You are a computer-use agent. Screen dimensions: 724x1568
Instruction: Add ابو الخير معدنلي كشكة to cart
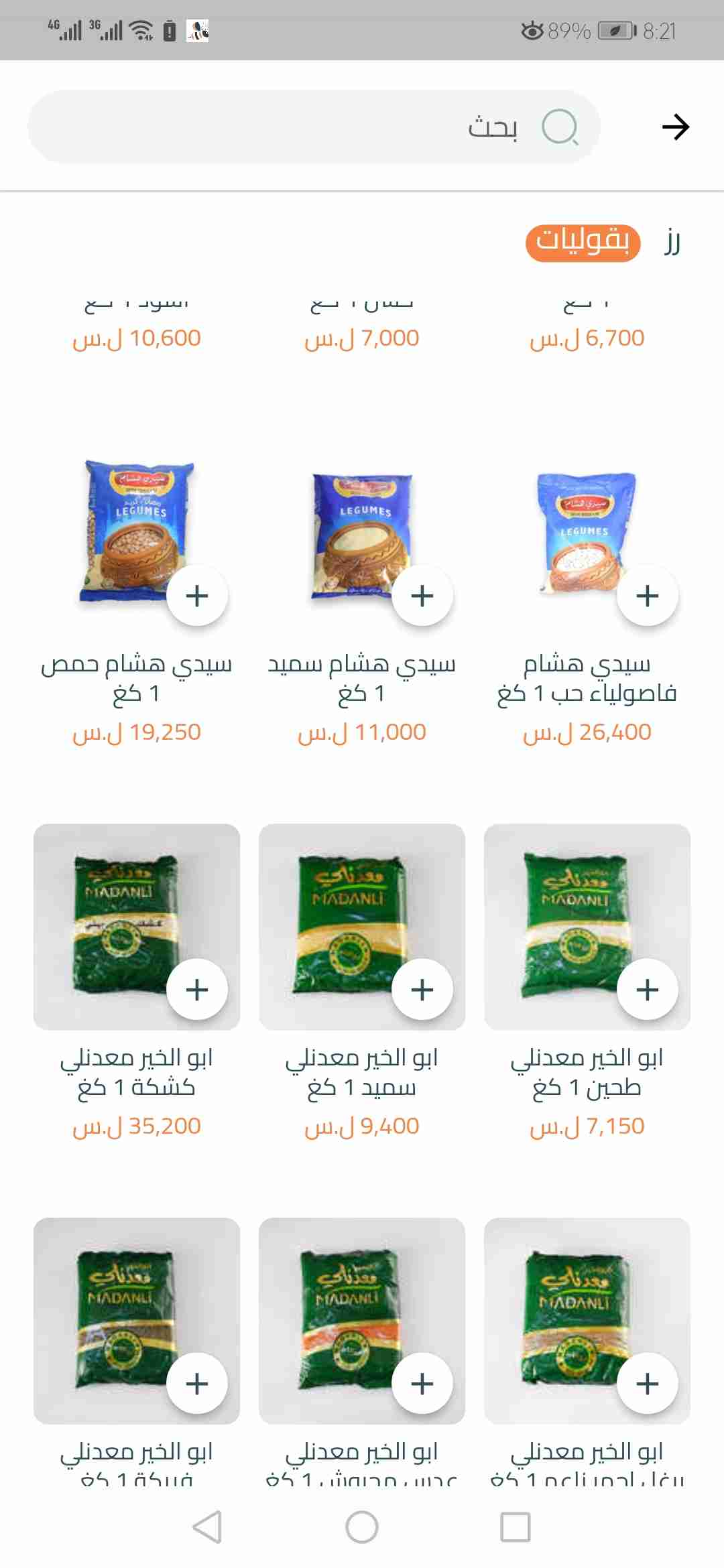pyautogui.click(x=197, y=989)
